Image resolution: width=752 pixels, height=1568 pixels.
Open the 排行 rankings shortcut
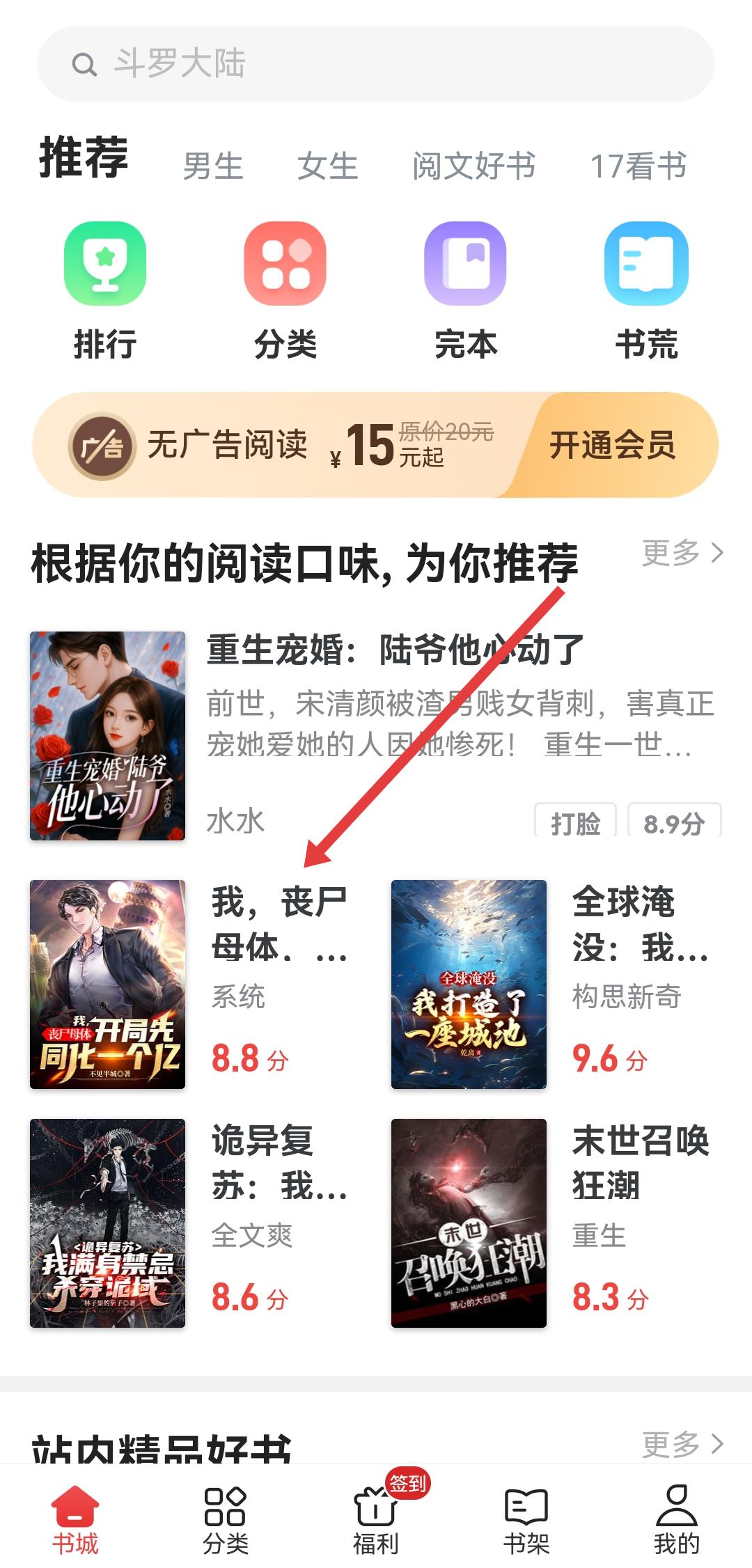pos(105,289)
